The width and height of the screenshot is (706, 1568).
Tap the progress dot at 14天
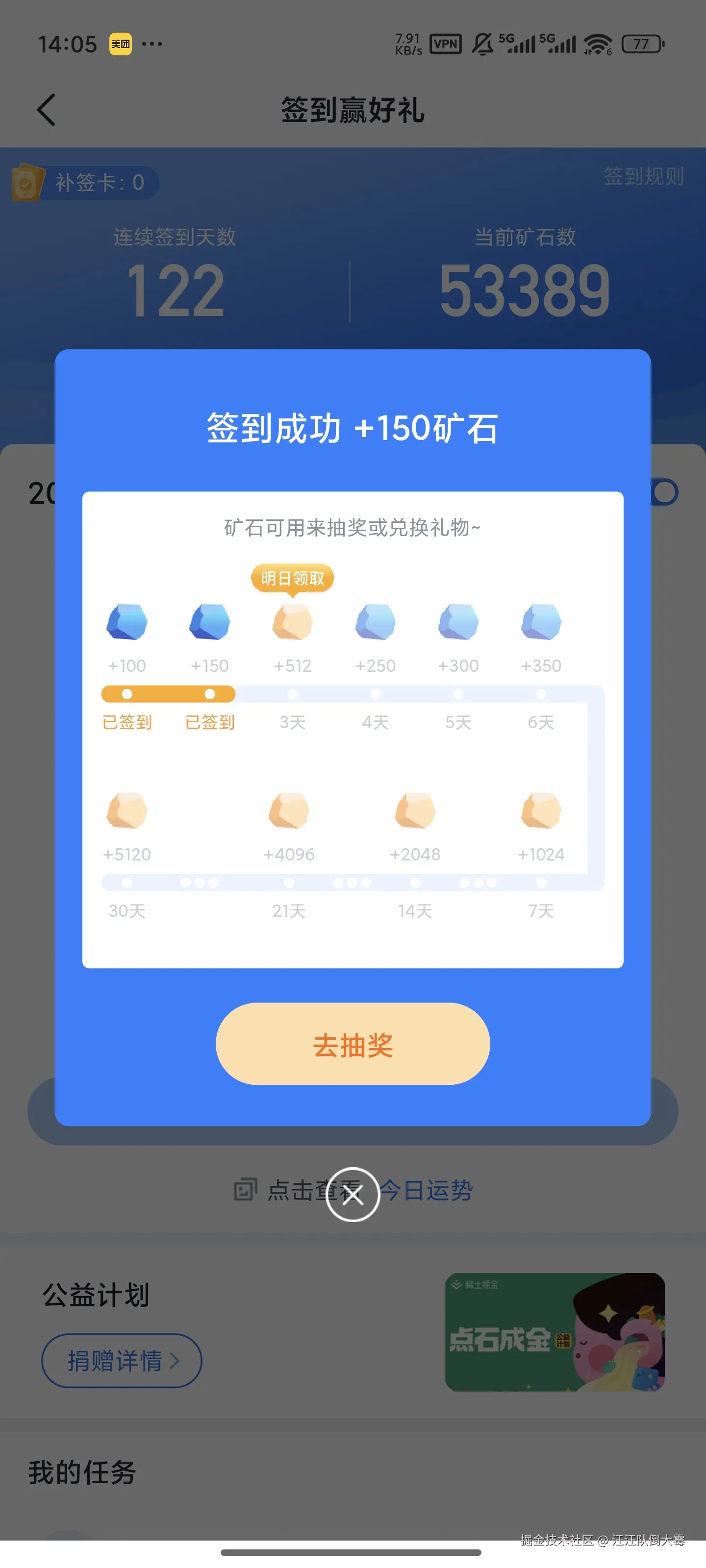click(x=415, y=882)
